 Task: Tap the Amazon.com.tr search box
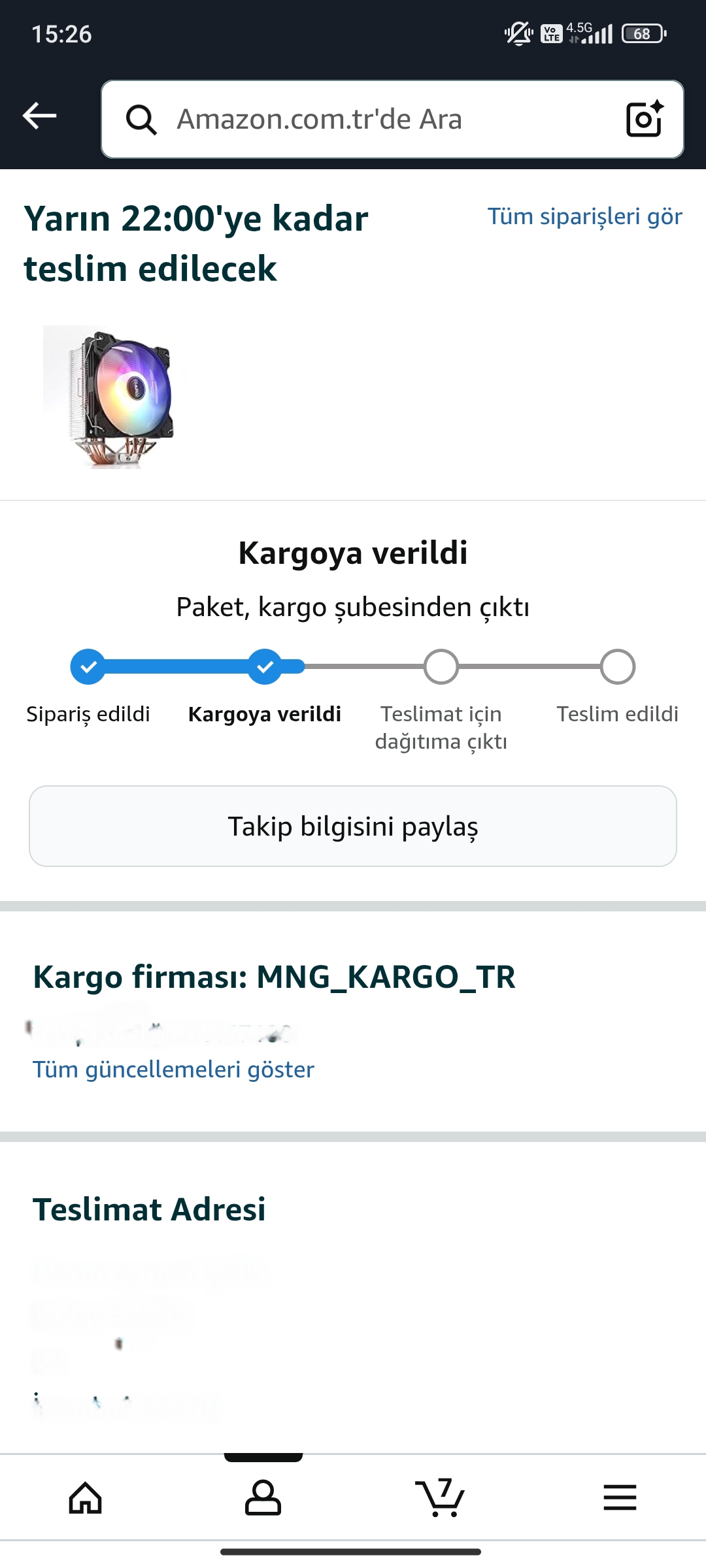(366, 119)
